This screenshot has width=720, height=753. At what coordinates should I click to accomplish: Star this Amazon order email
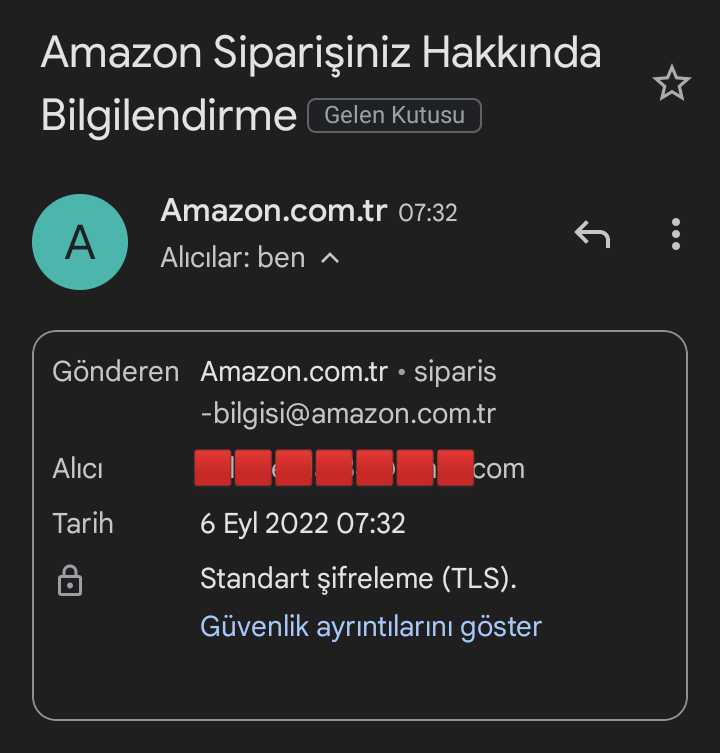pyautogui.click(x=671, y=84)
